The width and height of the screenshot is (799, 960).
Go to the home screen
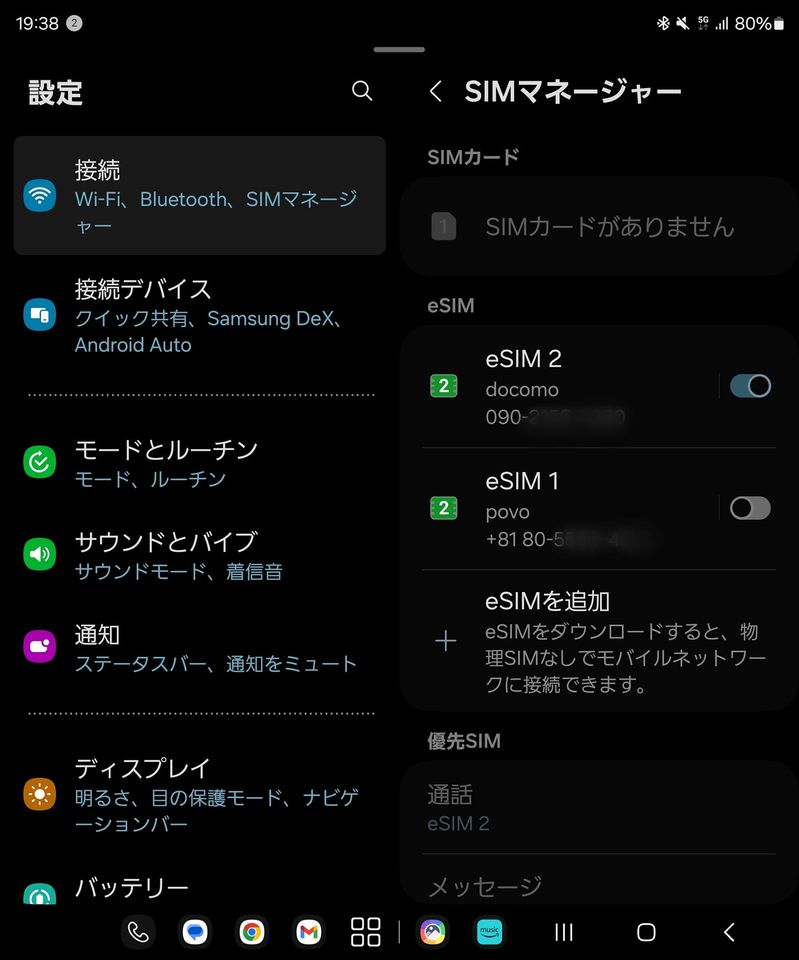[646, 932]
